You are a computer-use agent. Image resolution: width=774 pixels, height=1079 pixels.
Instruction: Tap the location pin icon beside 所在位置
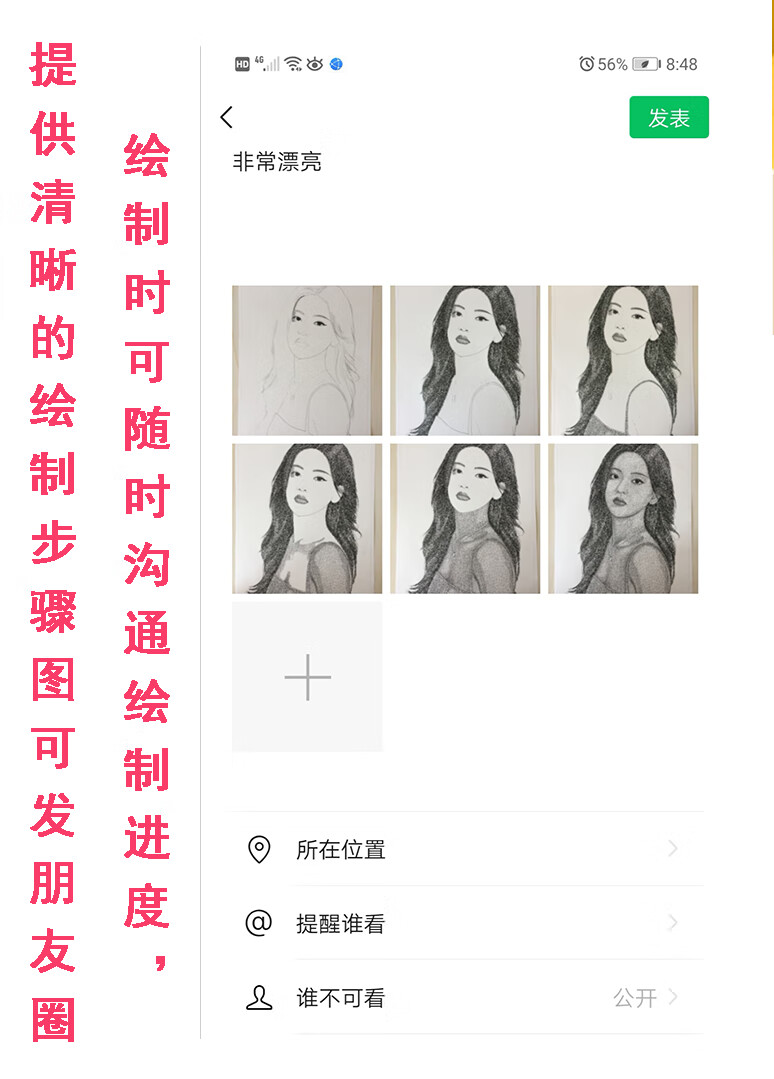[x=259, y=849]
